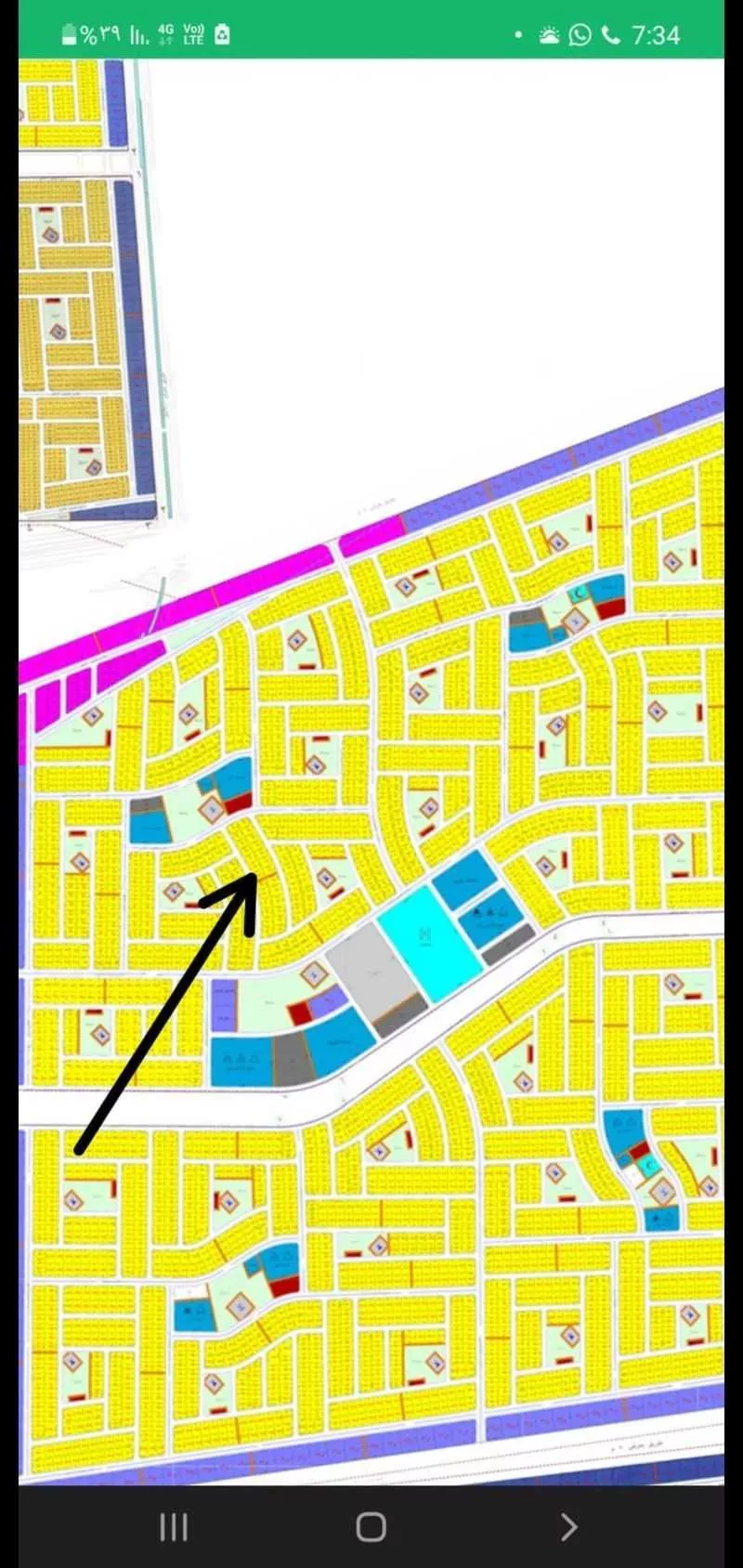The width and height of the screenshot is (743, 1568).
Task: Open WhatsApp from the status bar icon
Action: pyautogui.click(x=581, y=35)
